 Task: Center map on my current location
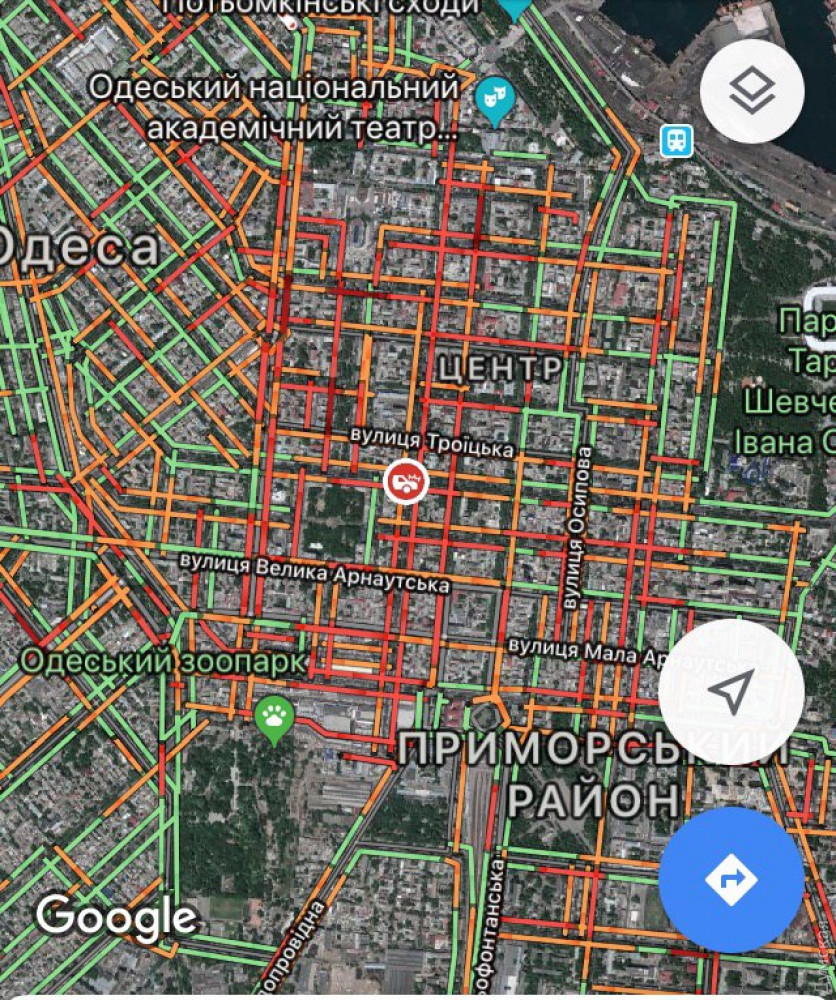click(x=731, y=692)
